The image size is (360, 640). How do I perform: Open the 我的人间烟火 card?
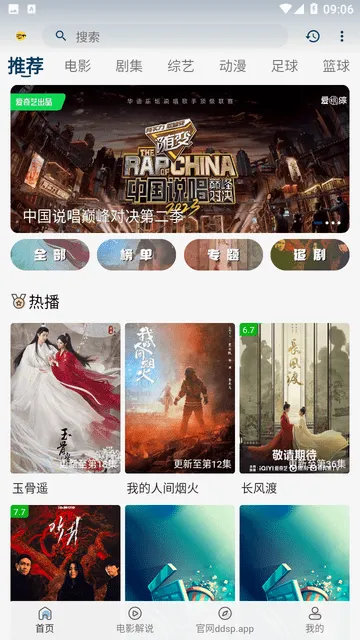pyautogui.click(x=180, y=409)
